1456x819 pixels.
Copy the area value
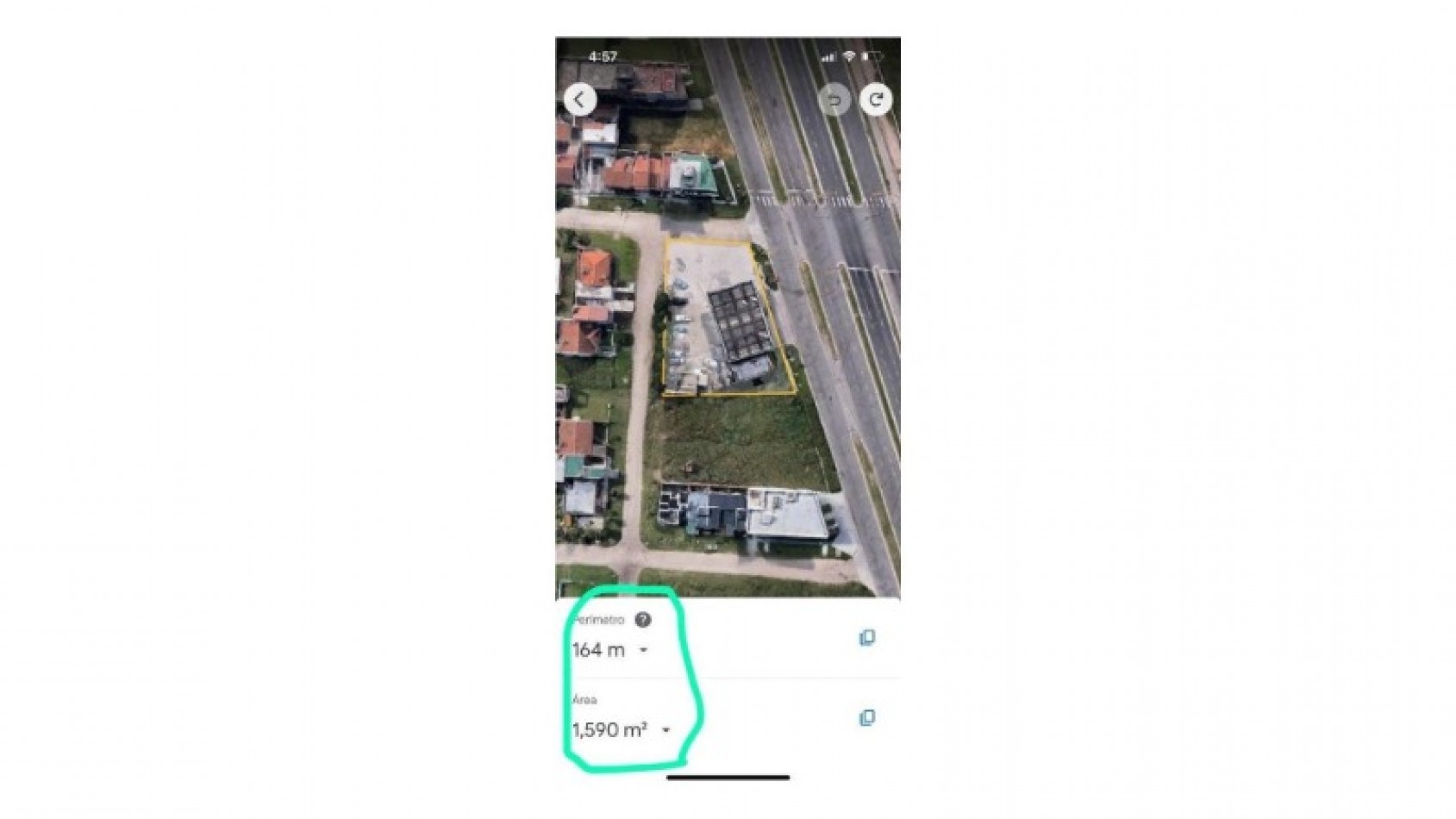(867, 718)
